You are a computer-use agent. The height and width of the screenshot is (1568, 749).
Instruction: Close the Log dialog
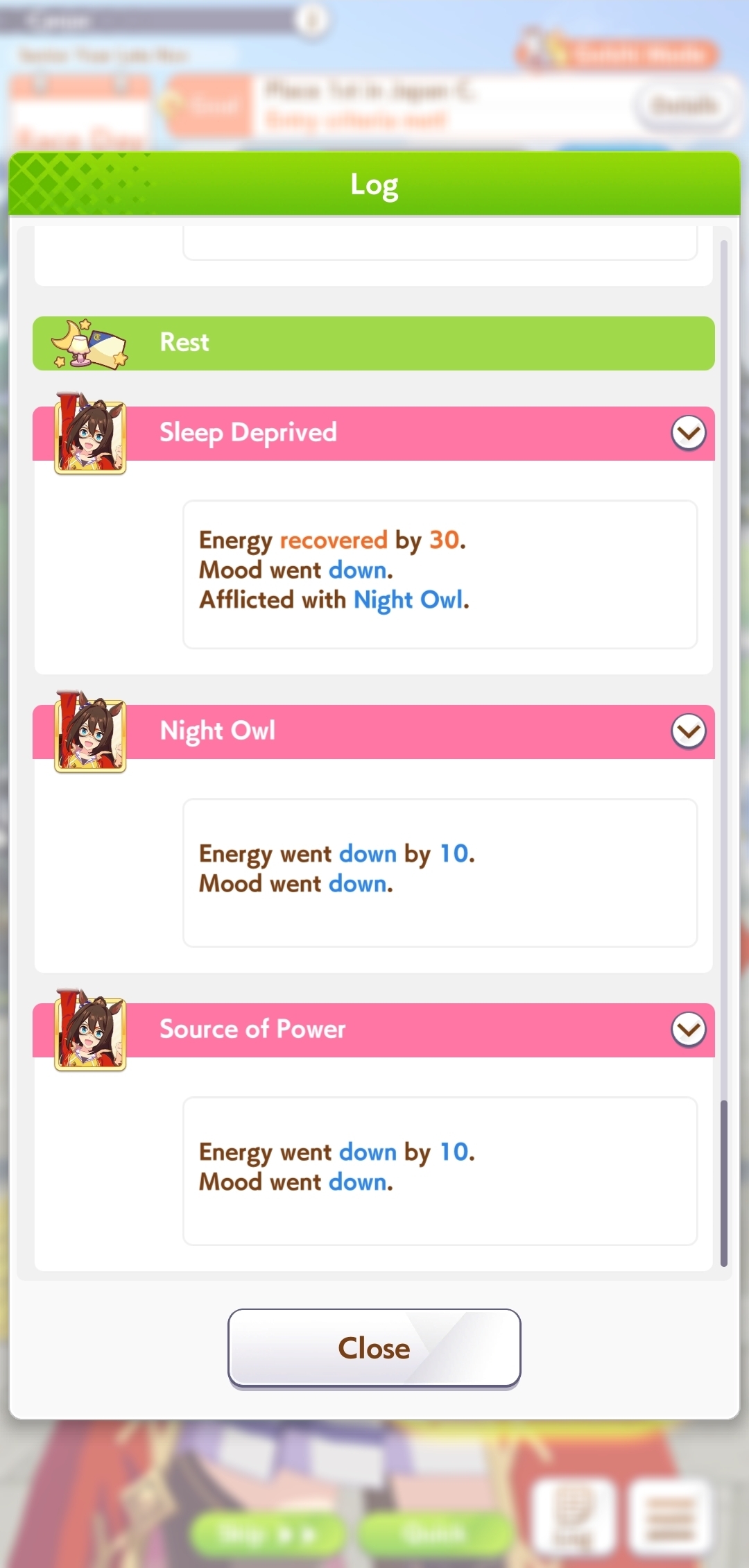click(x=374, y=1347)
